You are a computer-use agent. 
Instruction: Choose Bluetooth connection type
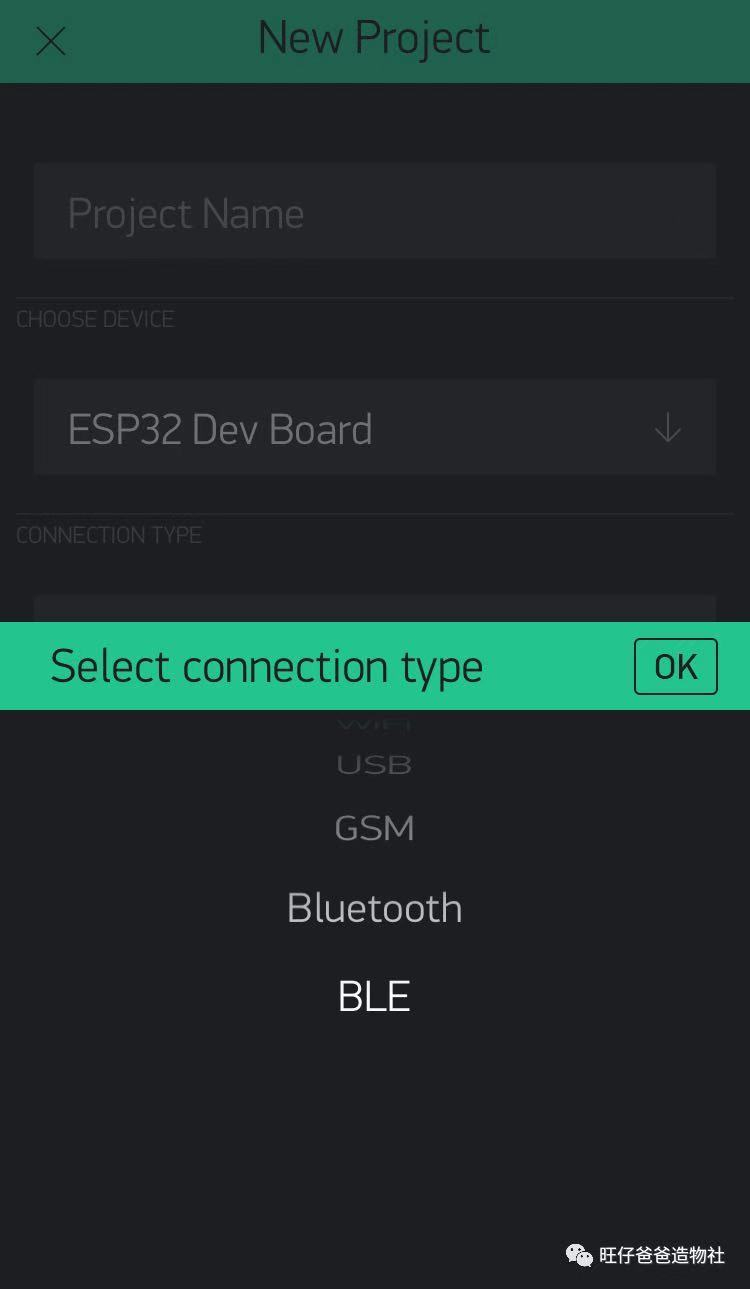click(374, 908)
